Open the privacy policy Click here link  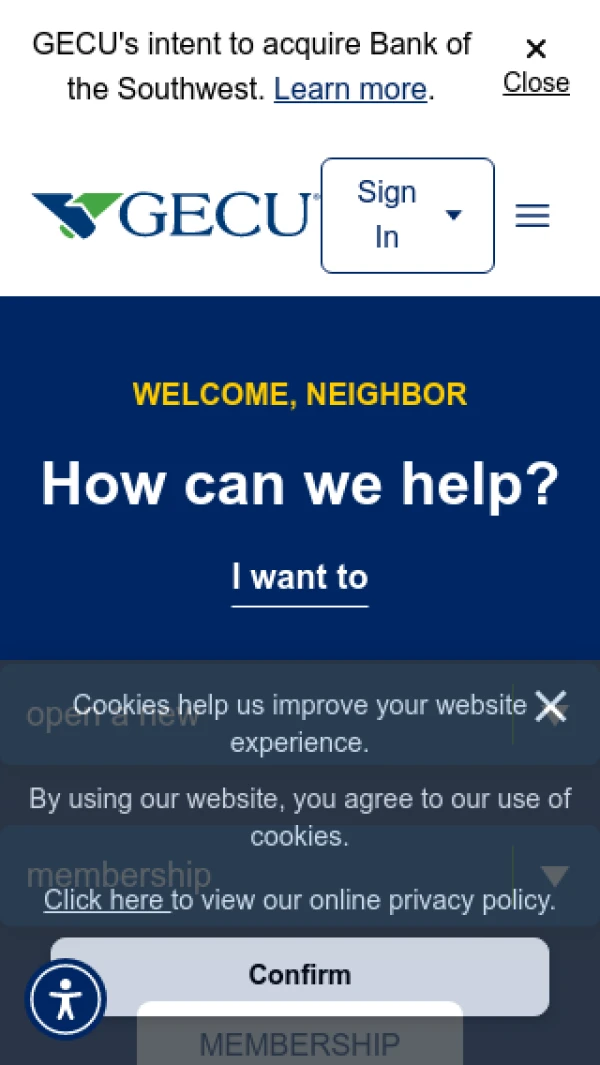106,900
